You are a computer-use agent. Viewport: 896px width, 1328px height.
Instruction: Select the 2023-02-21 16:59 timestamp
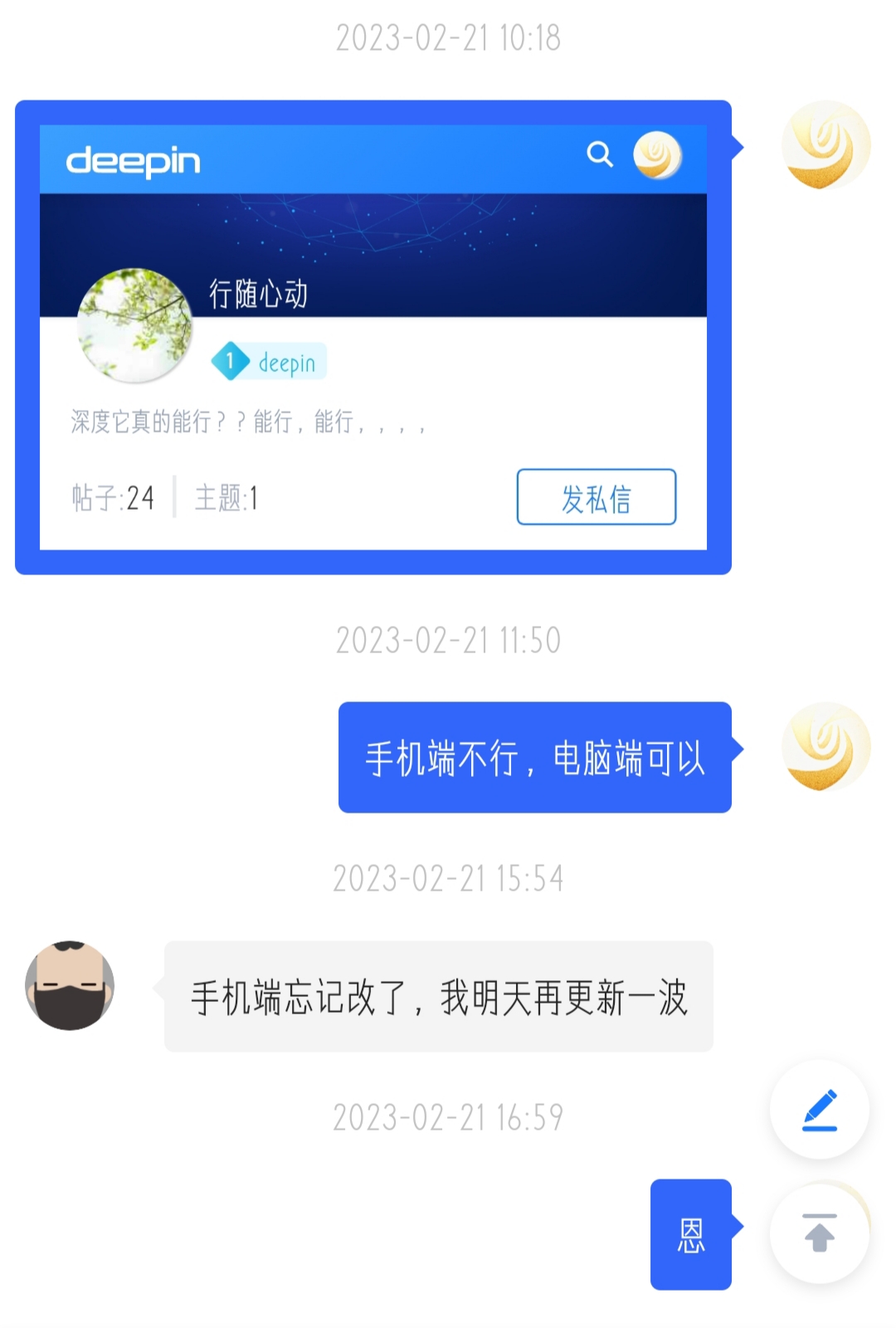(x=448, y=1116)
